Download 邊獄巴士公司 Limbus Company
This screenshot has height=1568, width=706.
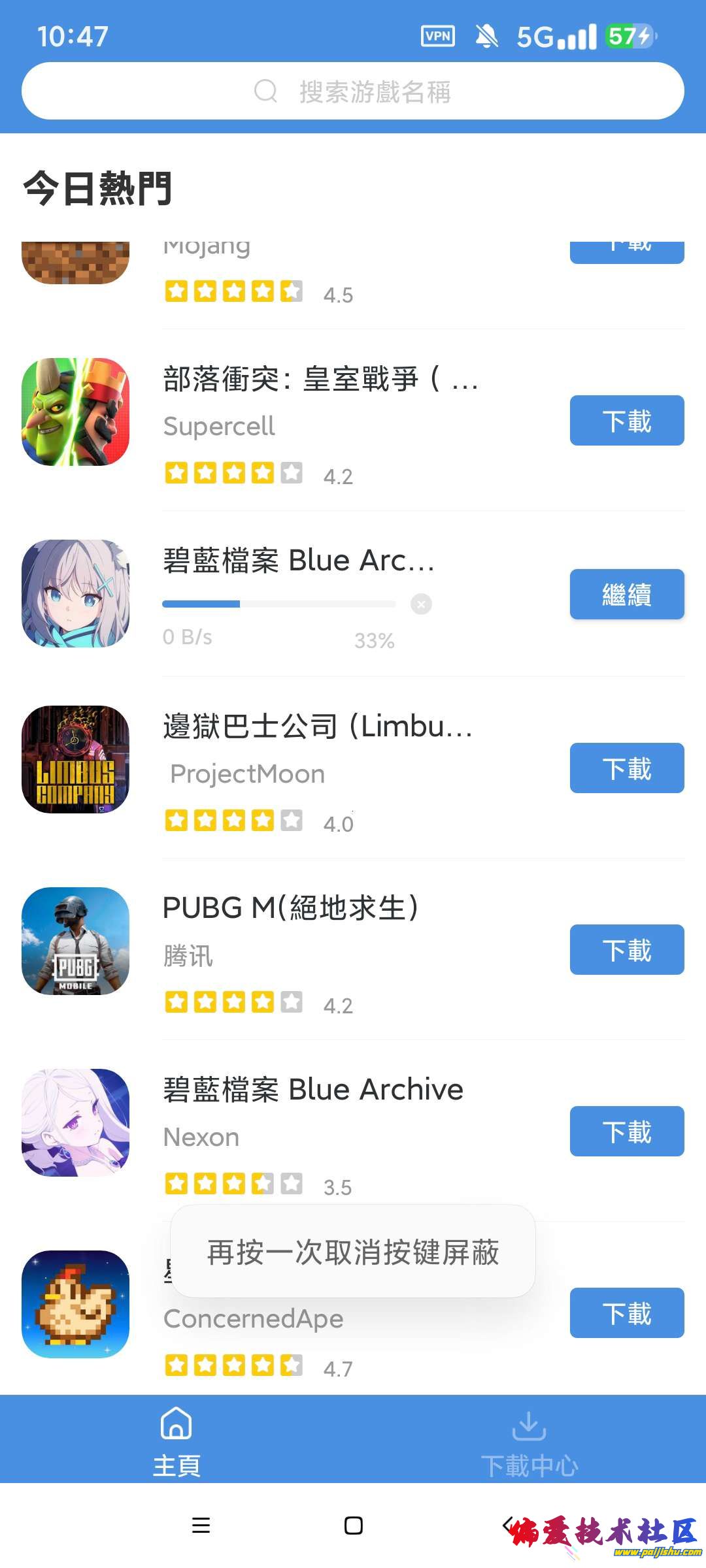coord(626,768)
